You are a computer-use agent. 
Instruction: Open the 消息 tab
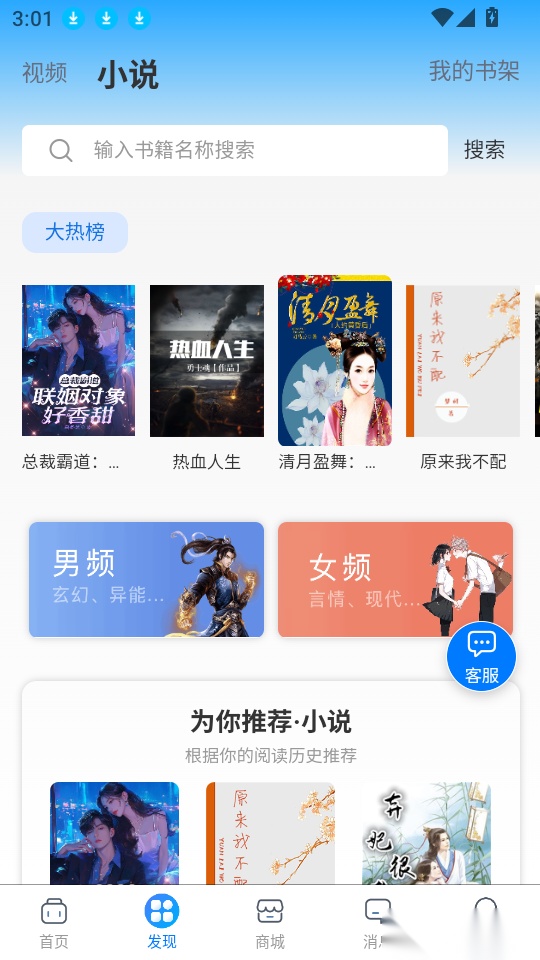[378, 923]
